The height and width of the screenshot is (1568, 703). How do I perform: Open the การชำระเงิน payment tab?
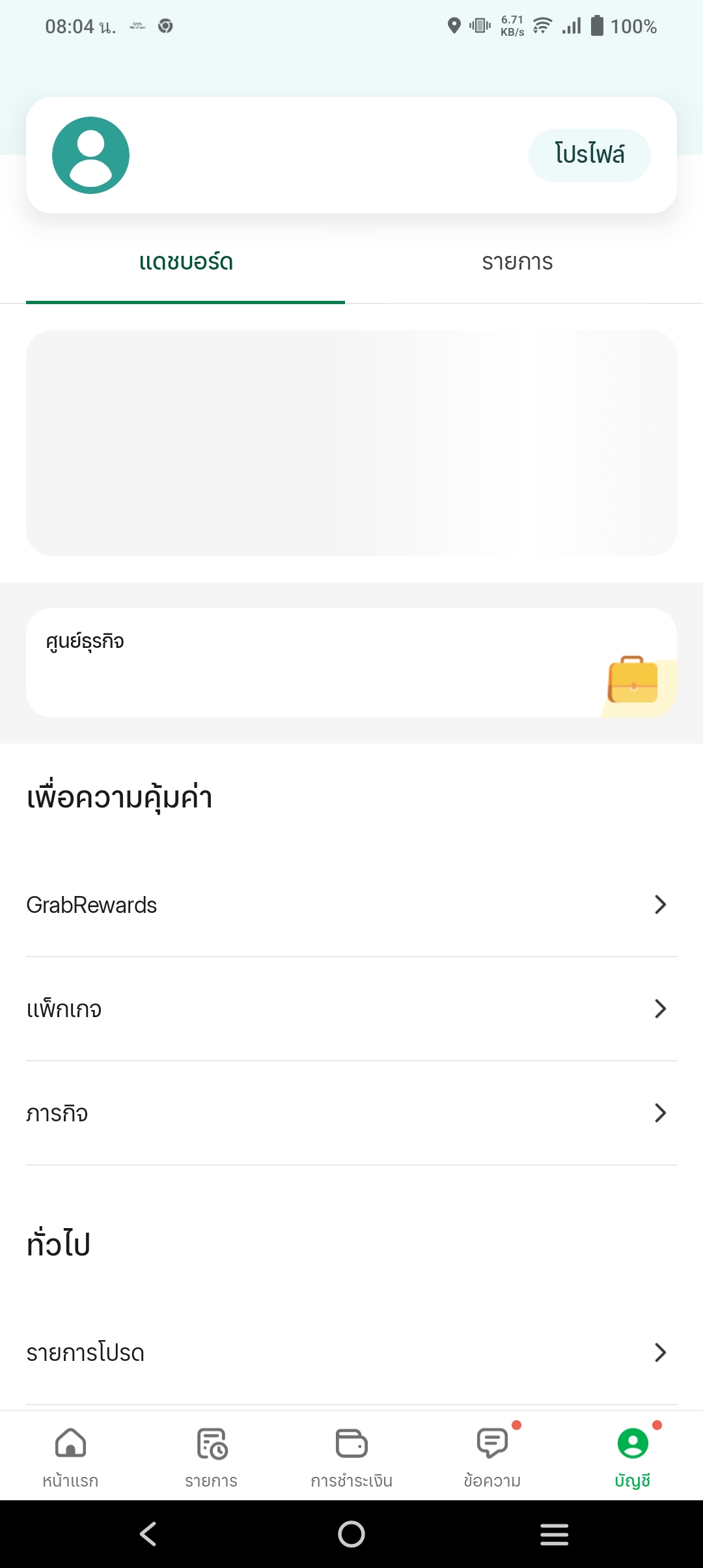click(351, 1457)
